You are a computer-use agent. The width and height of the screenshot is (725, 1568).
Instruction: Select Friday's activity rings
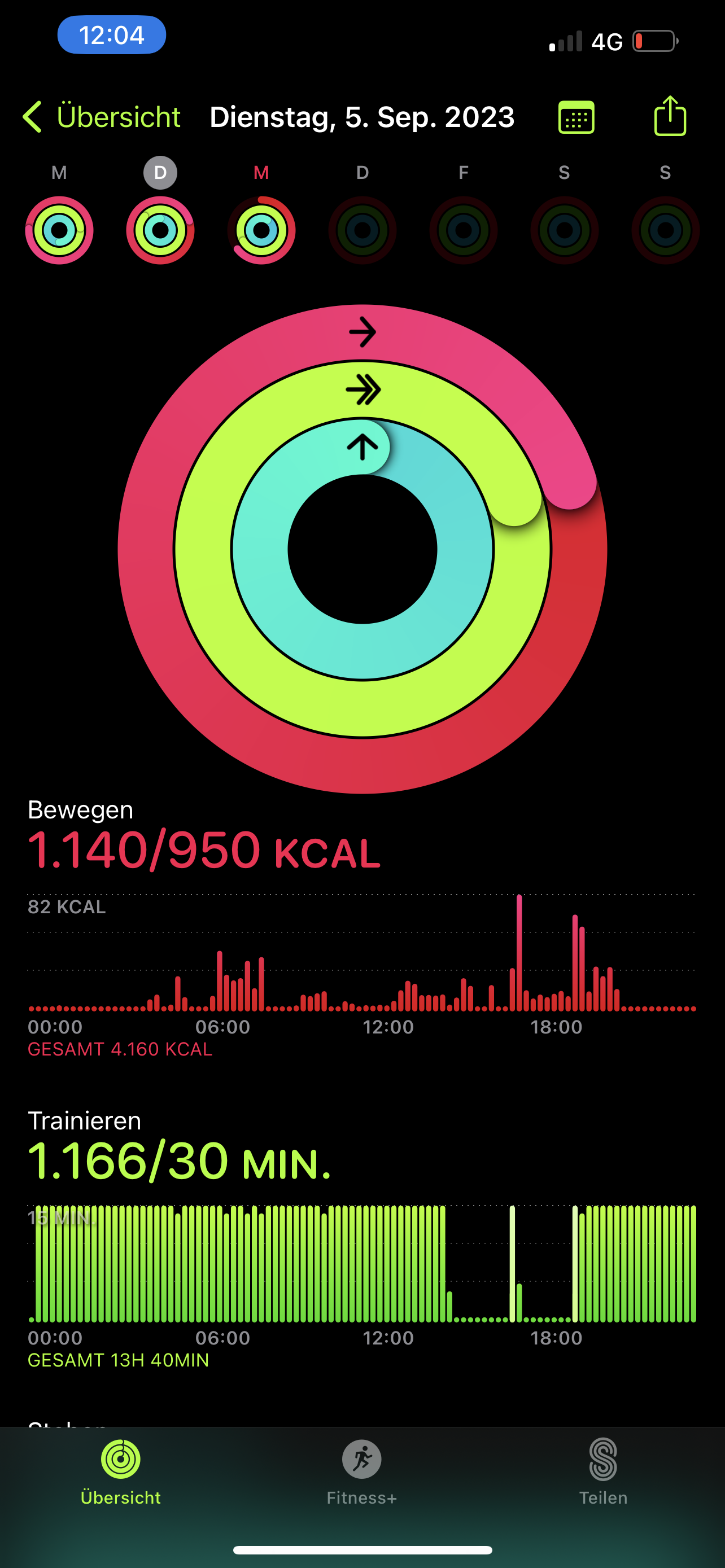click(463, 230)
